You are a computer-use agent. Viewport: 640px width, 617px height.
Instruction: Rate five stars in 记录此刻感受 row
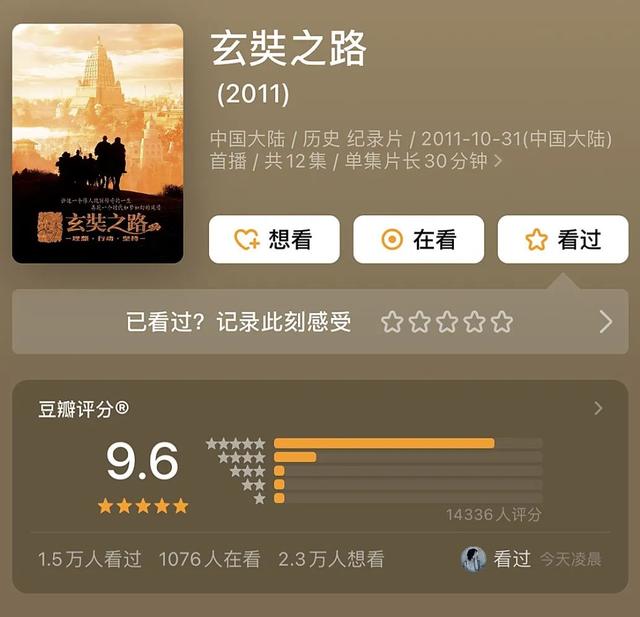[x=502, y=322]
